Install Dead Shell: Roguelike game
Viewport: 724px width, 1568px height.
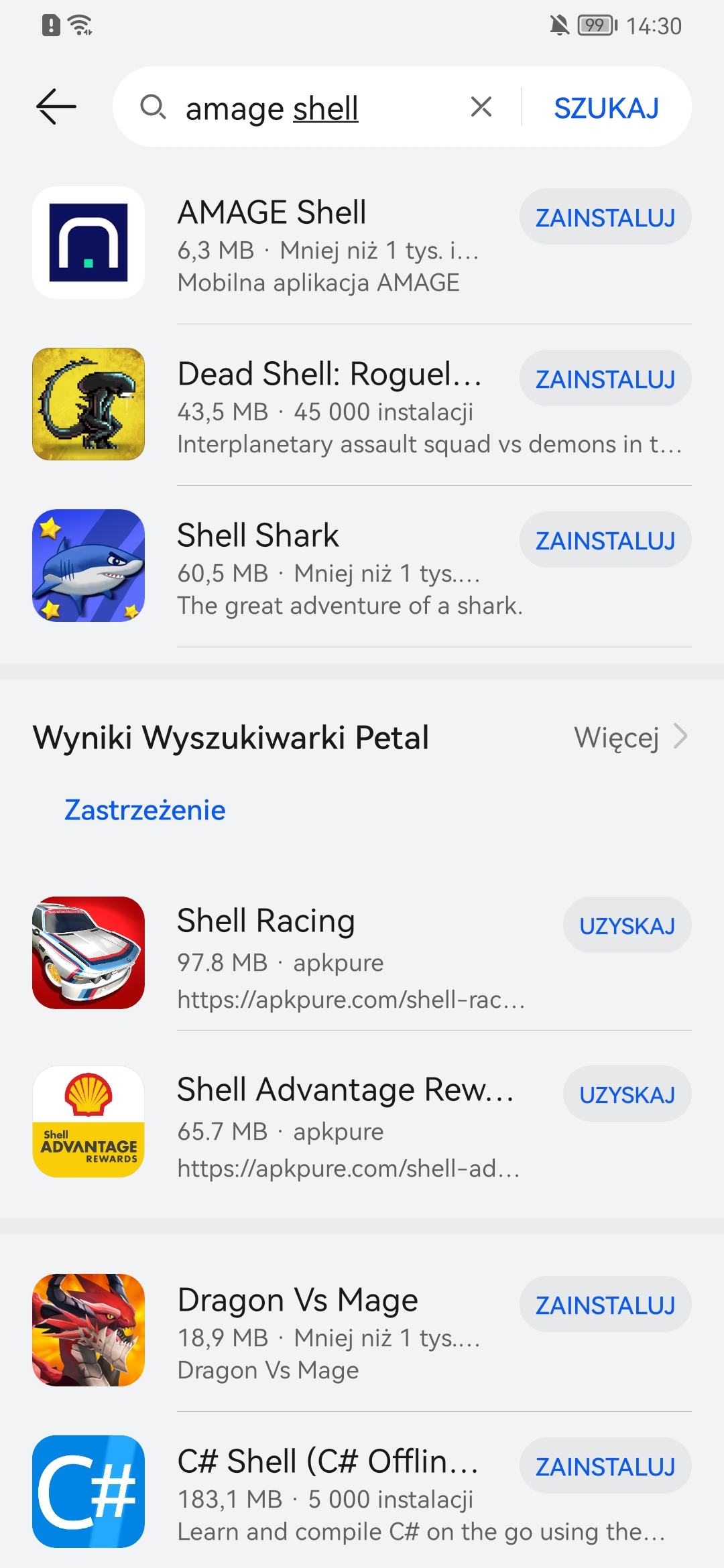[605, 379]
